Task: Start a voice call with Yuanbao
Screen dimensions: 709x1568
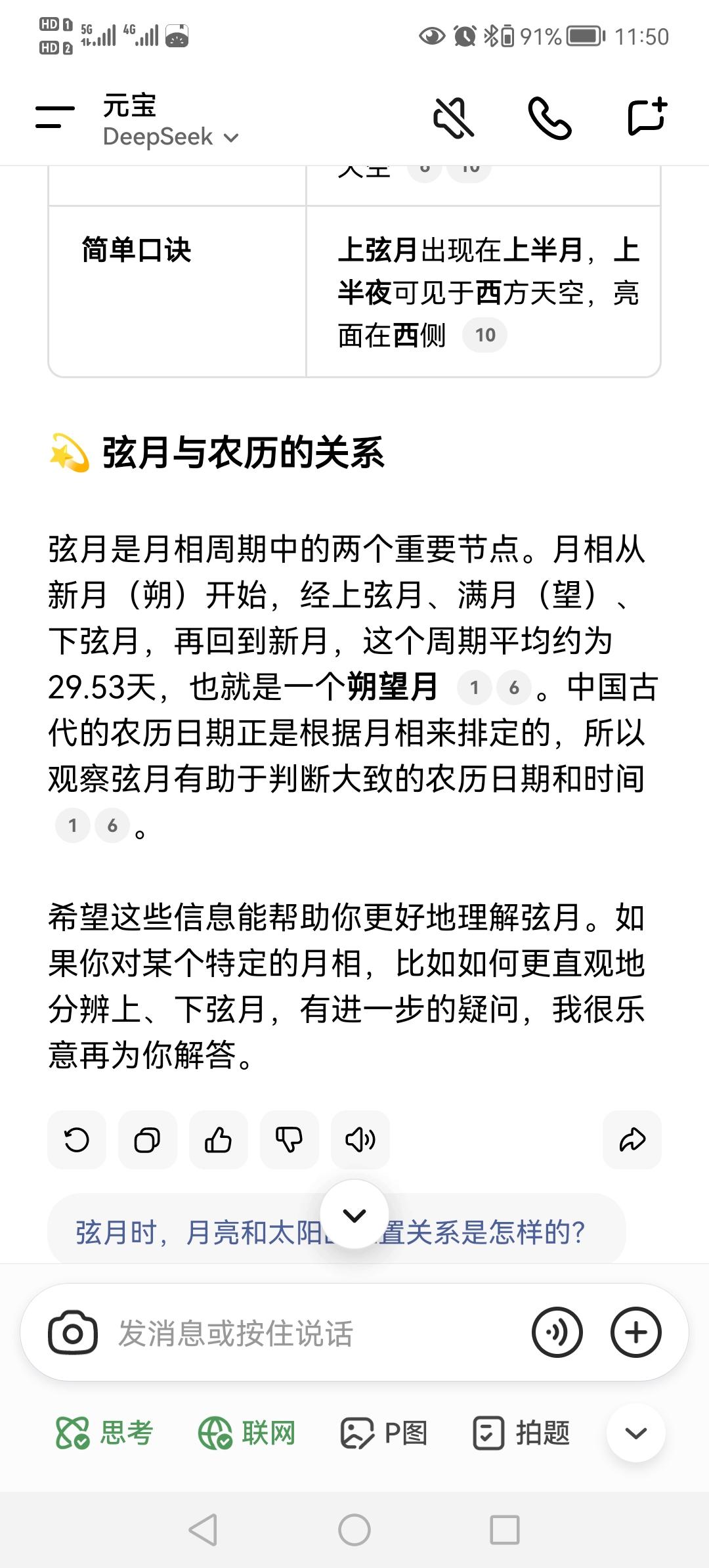Action: point(549,118)
